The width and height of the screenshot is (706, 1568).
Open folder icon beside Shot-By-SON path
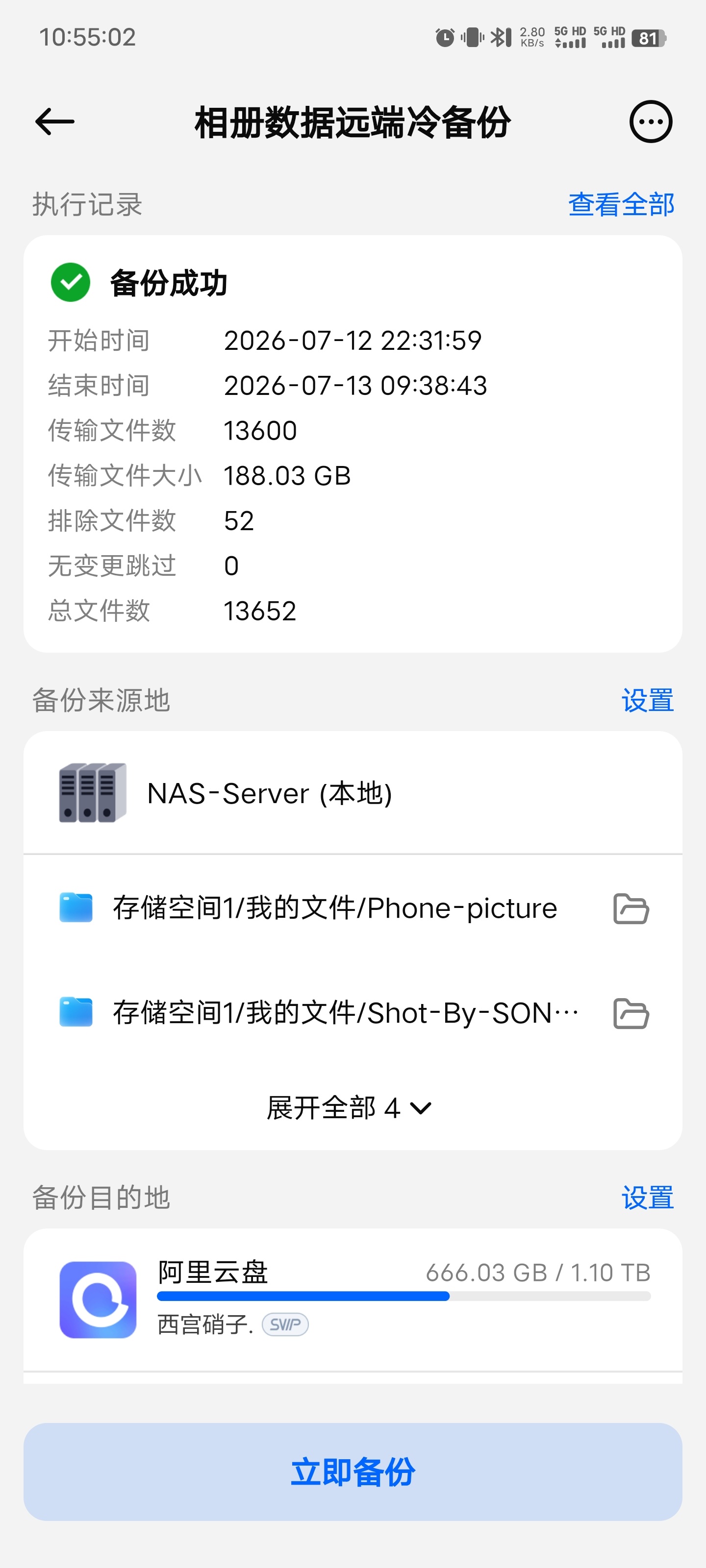click(x=631, y=1013)
